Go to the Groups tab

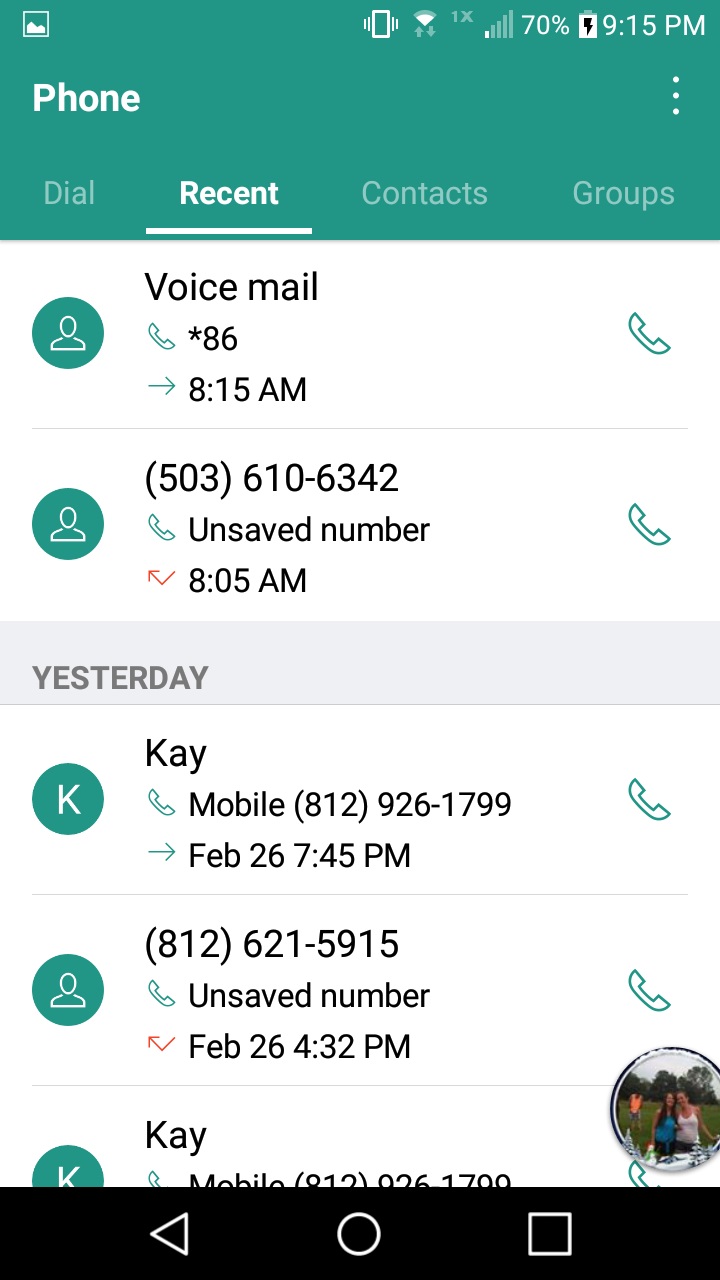pos(623,193)
